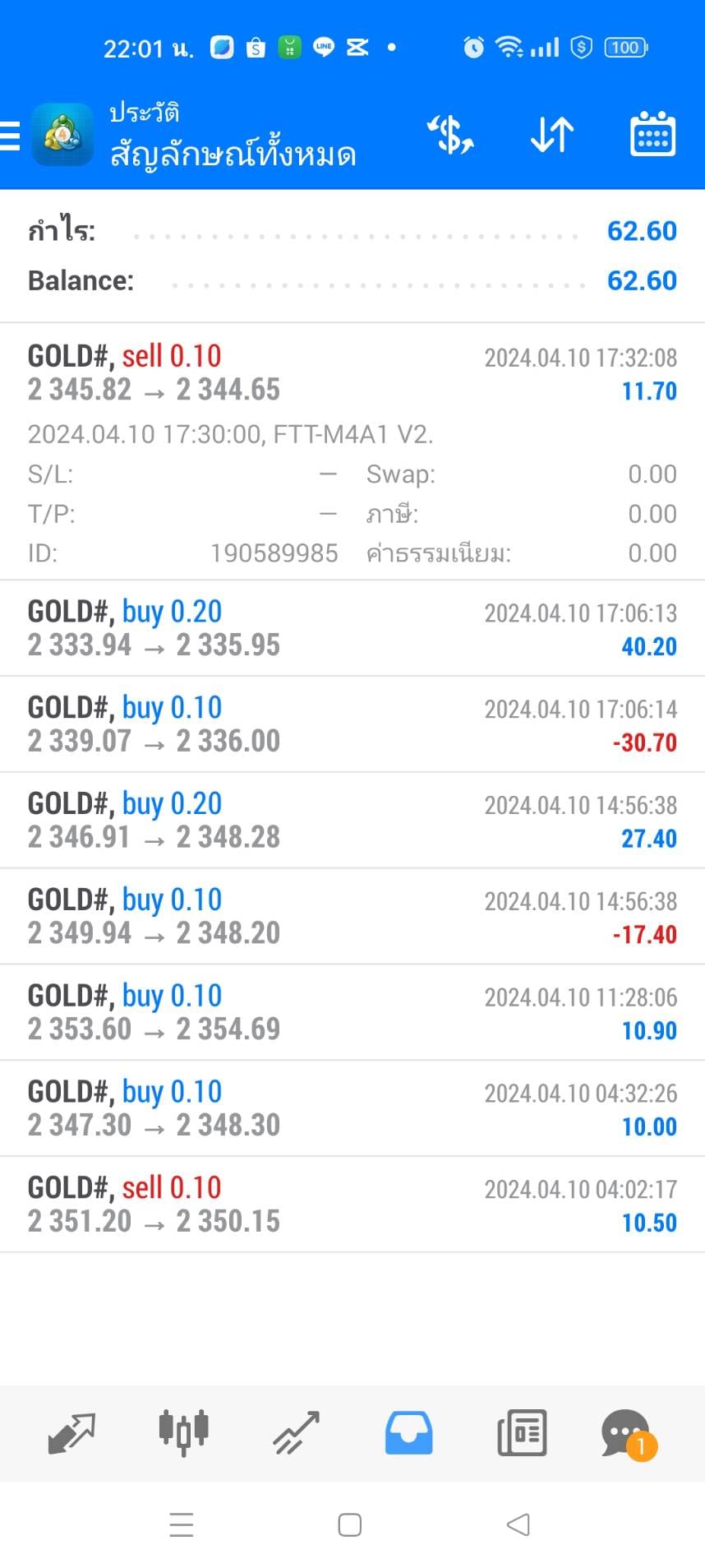Switch to the Trade trend-line tab
The image size is (705, 1568).
[296, 1433]
